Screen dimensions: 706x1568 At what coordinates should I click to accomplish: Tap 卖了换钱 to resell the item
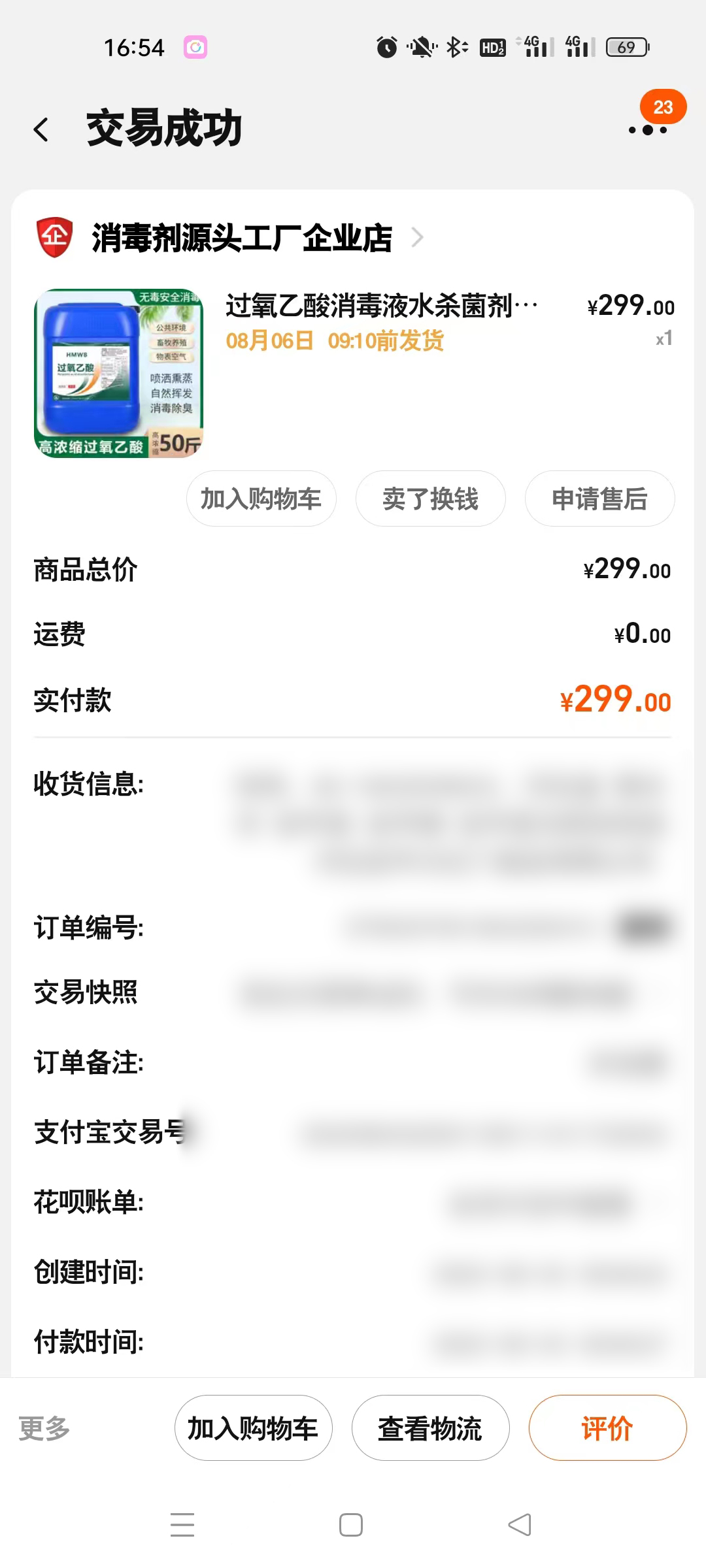430,499
